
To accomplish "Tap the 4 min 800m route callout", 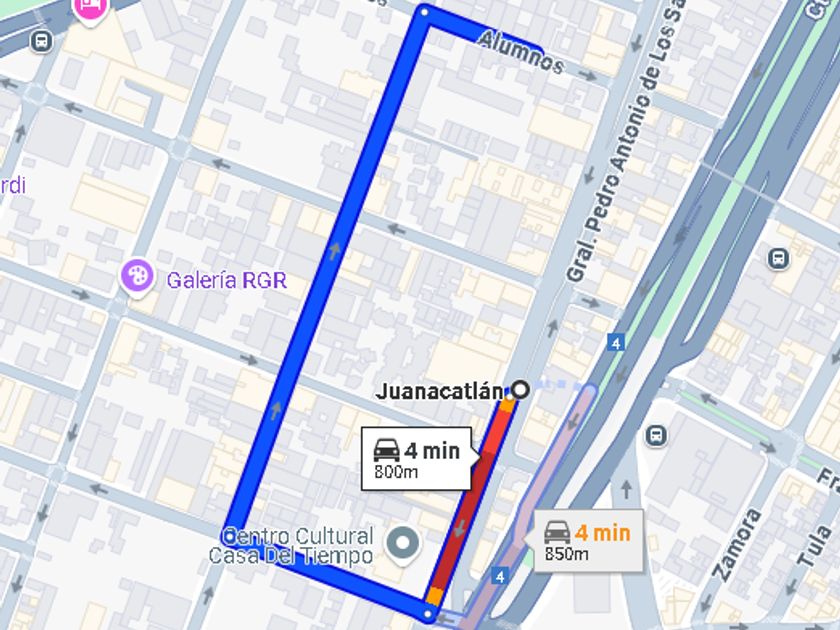I will click(416, 459).
